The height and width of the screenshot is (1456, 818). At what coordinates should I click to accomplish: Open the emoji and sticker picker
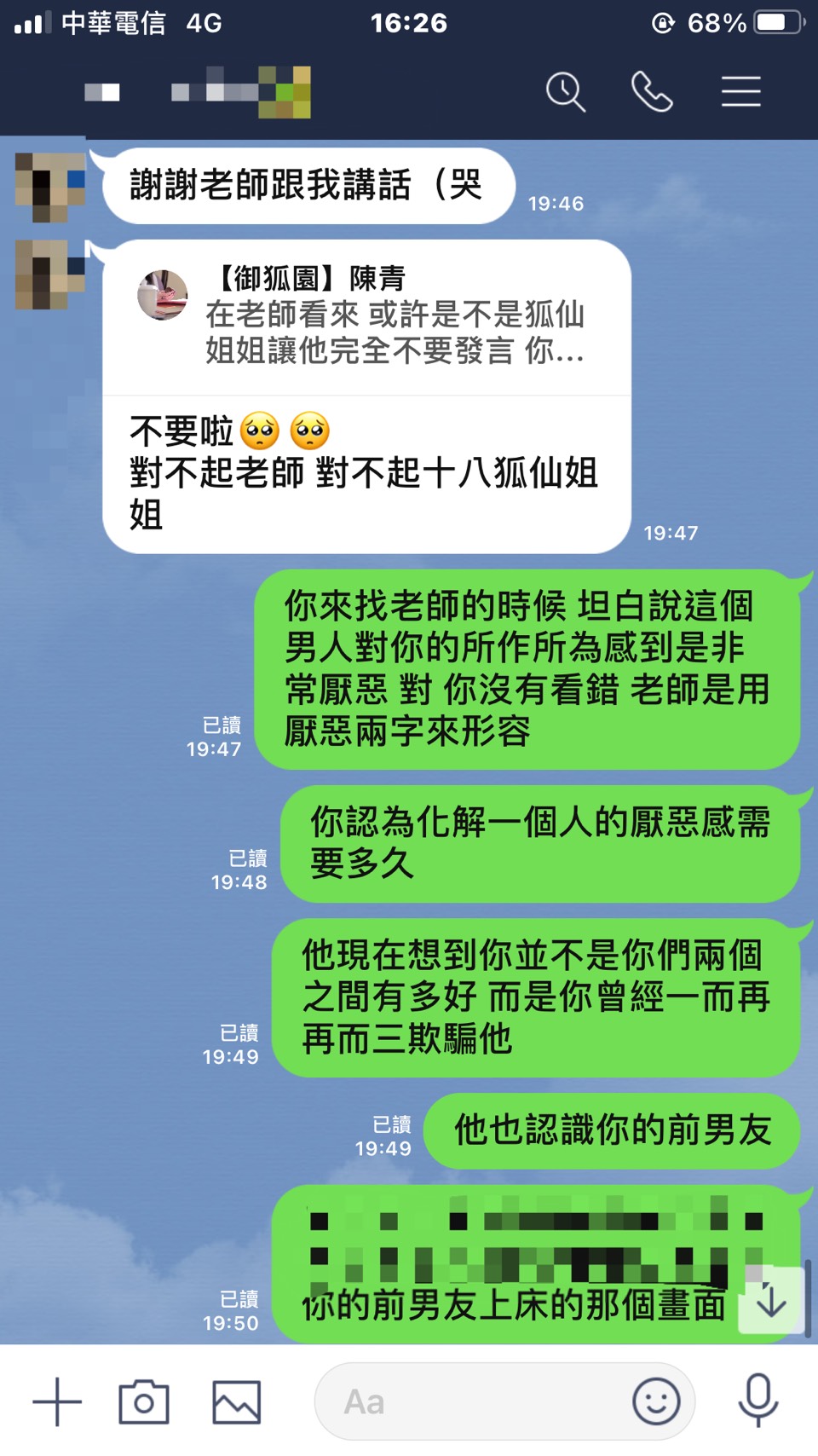coord(656,1401)
